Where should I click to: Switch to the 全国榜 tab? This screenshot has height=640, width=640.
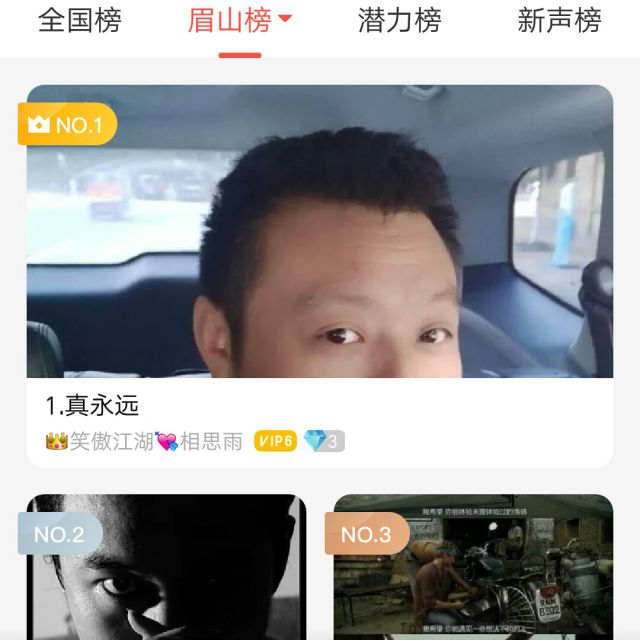[79, 21]
